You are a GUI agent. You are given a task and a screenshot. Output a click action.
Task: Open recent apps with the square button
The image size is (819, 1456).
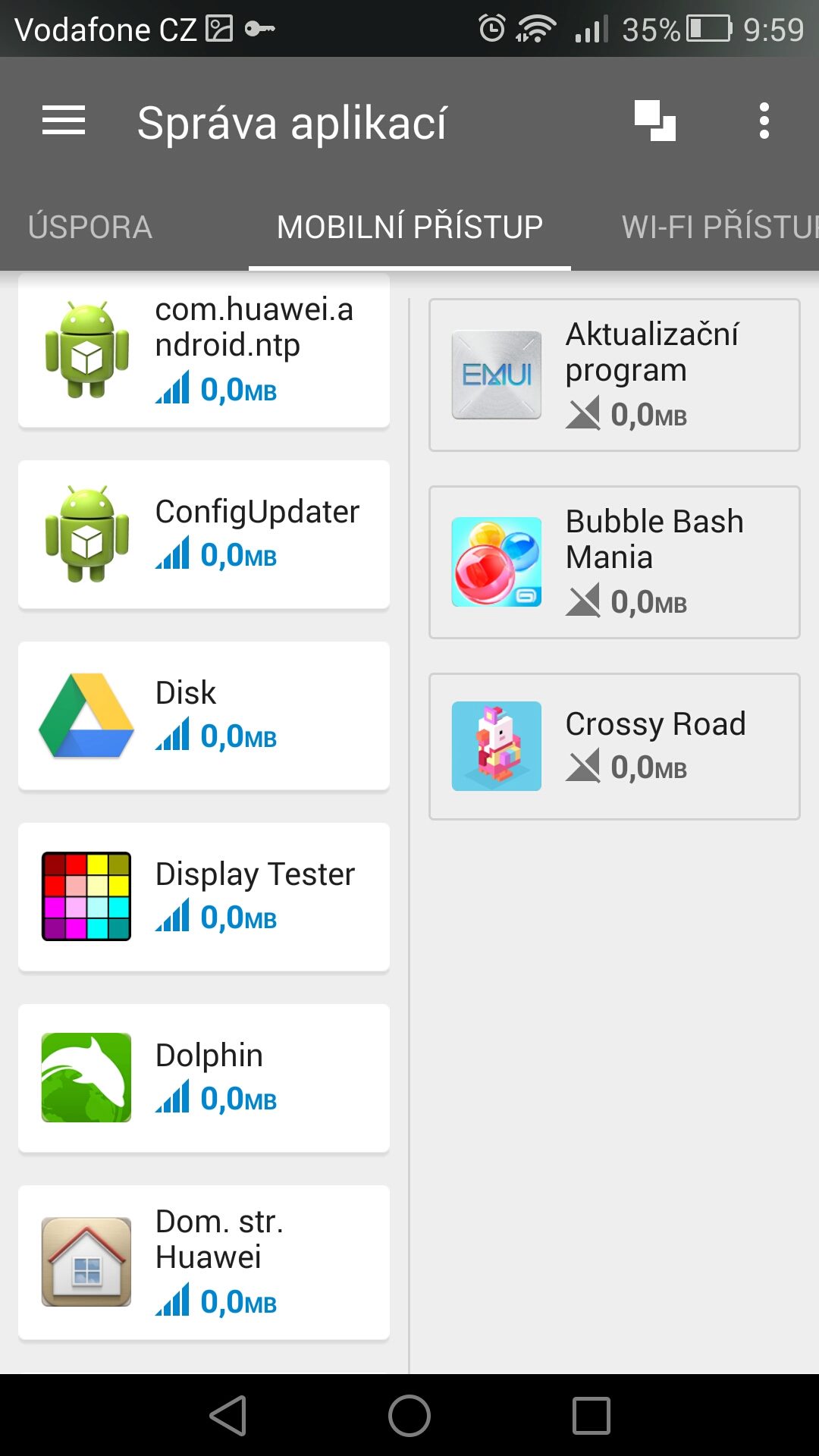pyautogui.click(x=591, y=1416)
